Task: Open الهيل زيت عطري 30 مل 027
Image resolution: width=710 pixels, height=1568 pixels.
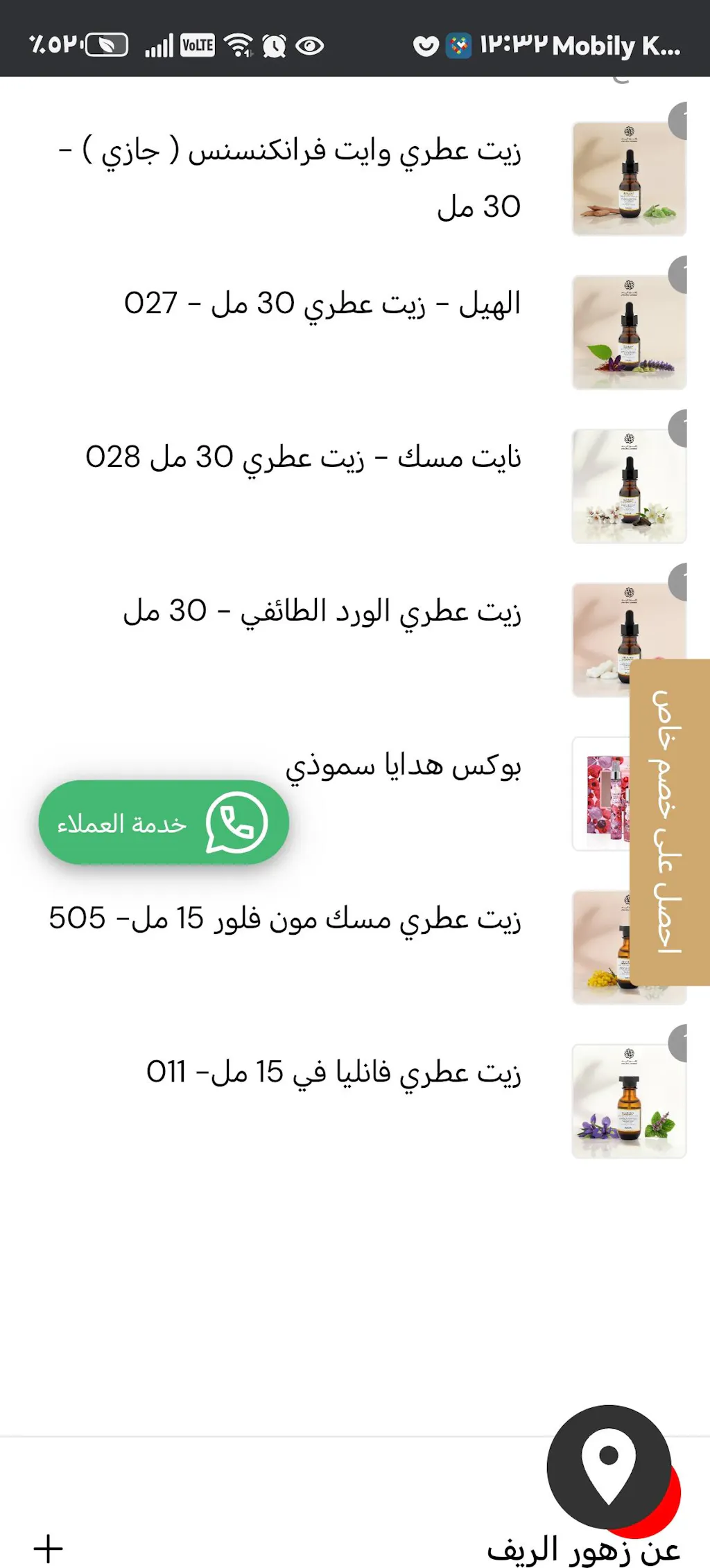Action: (322, 303)
